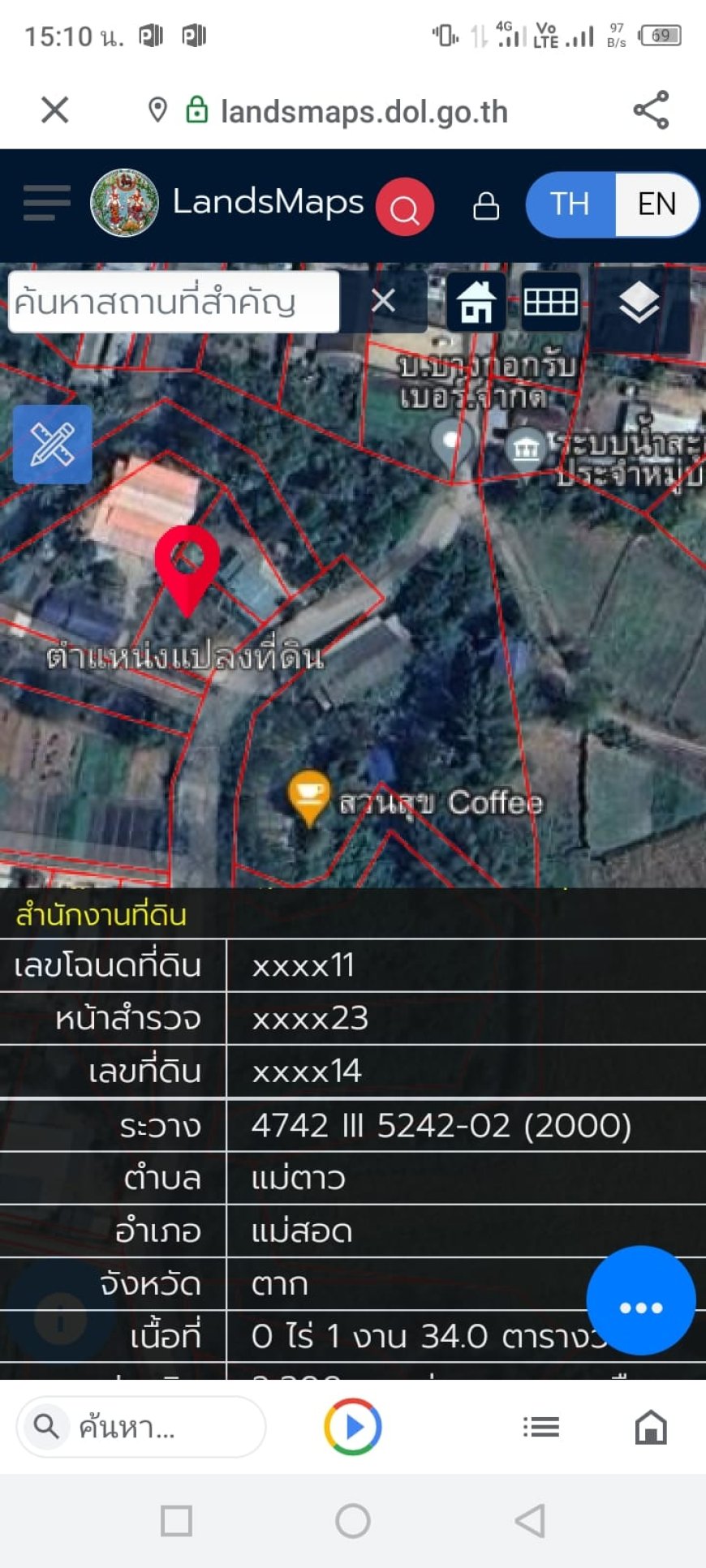Open the สวนสุข Coffee map marker
The width and height of the screenshot is (706, 1568).
[309, 797]
